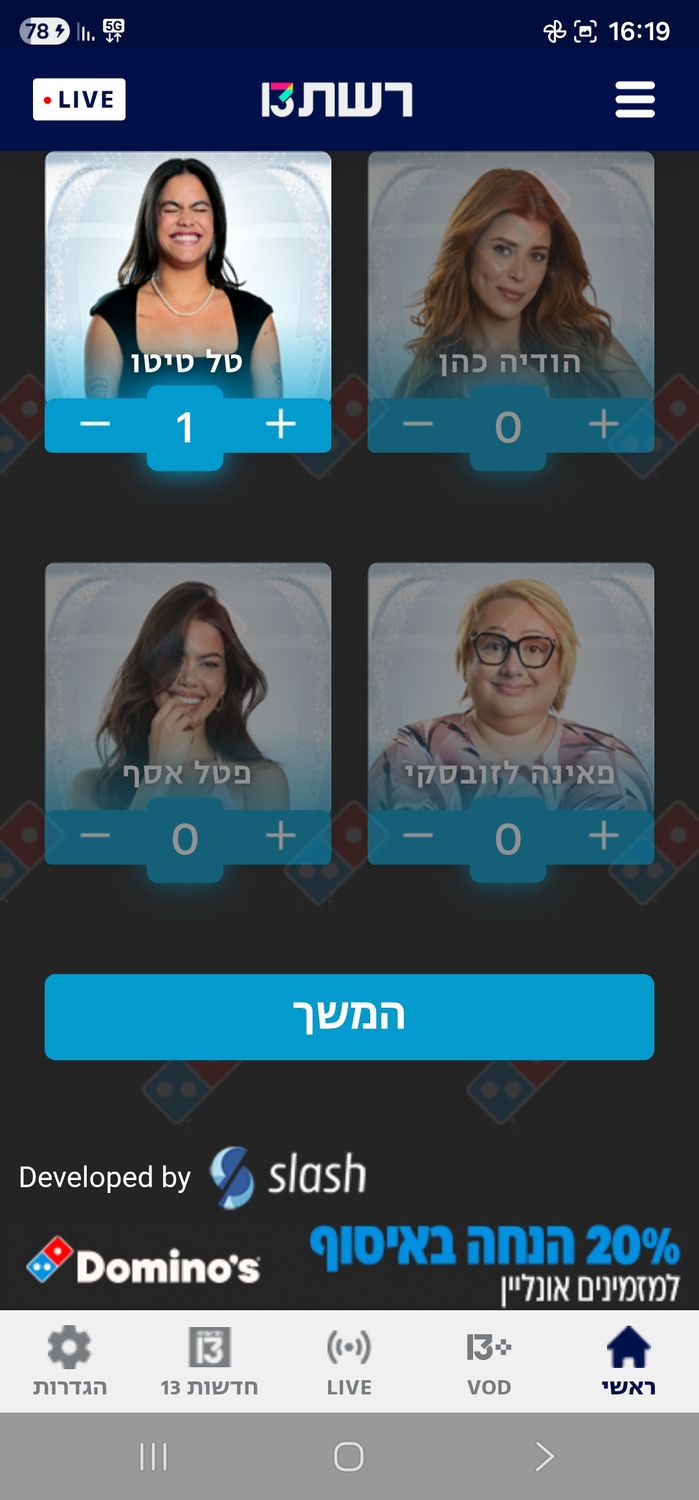This screenshot has width=699, height=1500.
Task: Tap the LIVE badge in the header
Action: [79, 100]
